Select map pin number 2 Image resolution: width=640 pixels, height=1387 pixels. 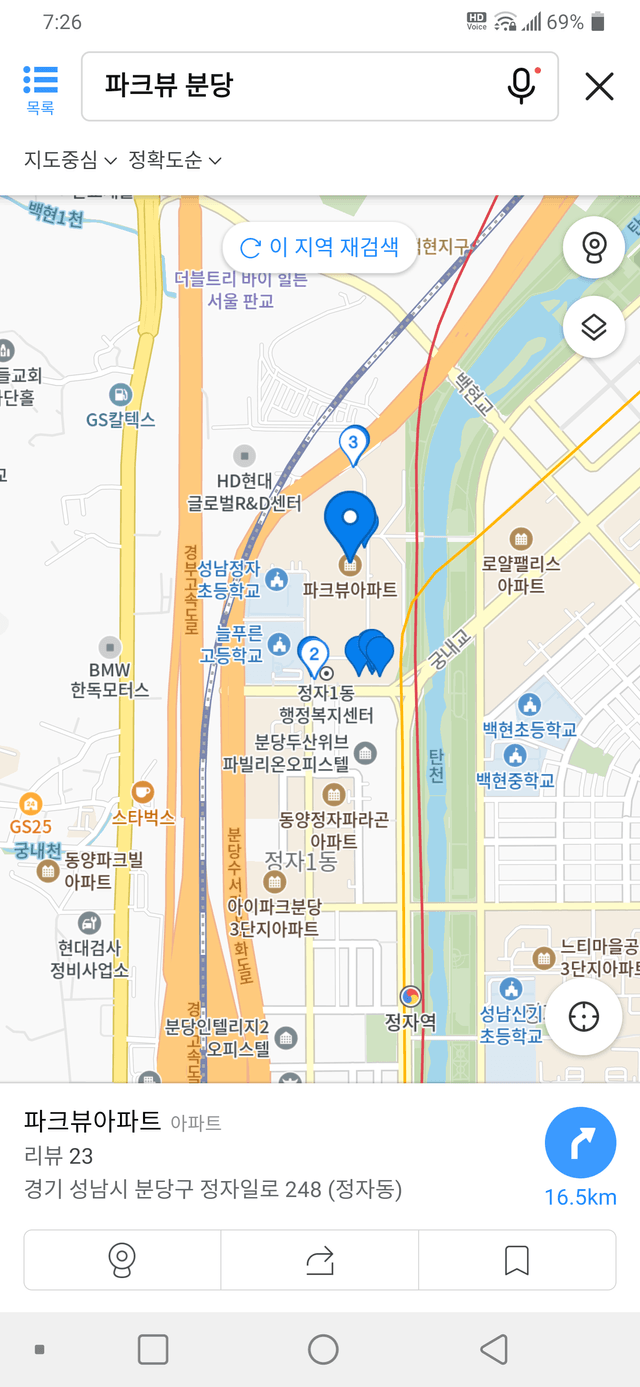click(x=314, y=657)
